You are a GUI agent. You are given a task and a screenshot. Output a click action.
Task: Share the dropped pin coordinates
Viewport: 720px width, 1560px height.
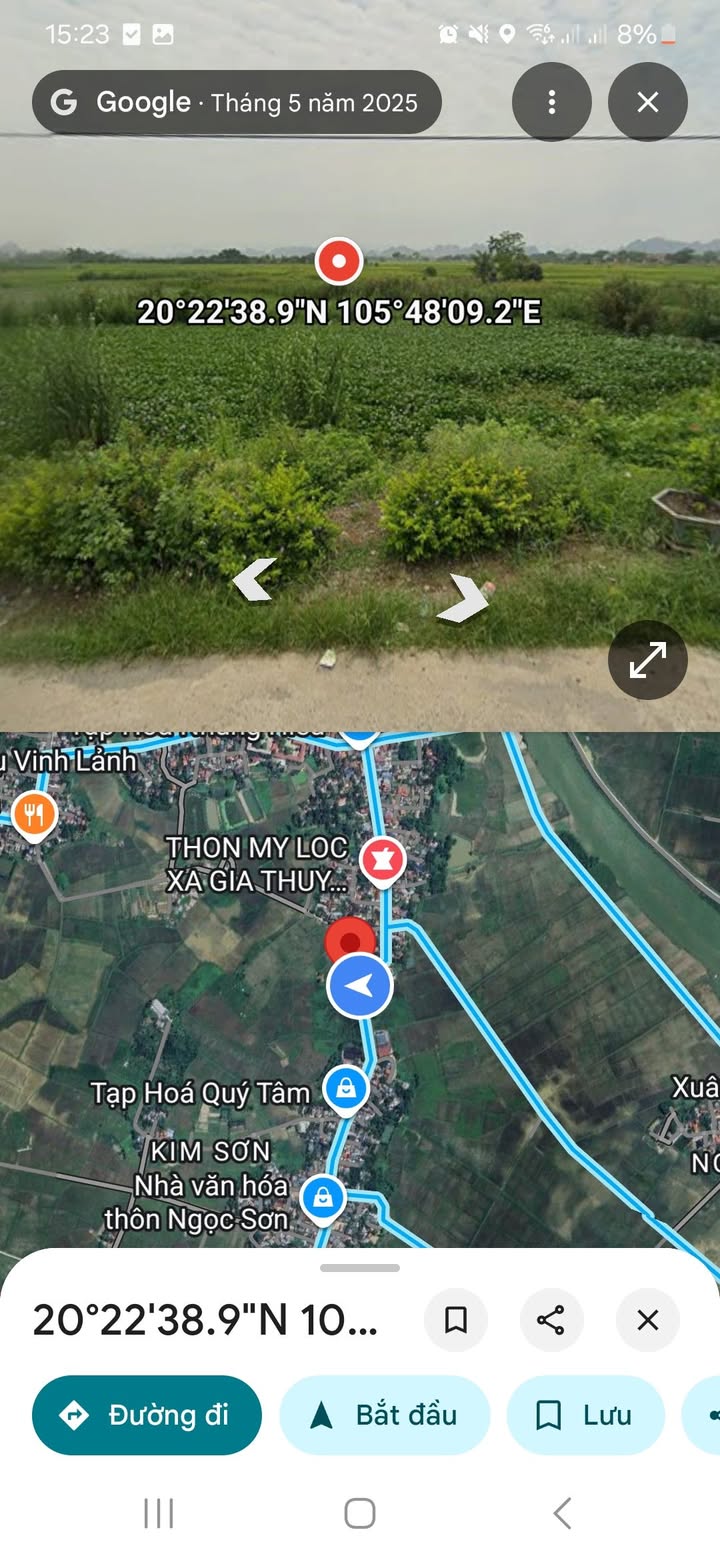(x=551, y=1320)
